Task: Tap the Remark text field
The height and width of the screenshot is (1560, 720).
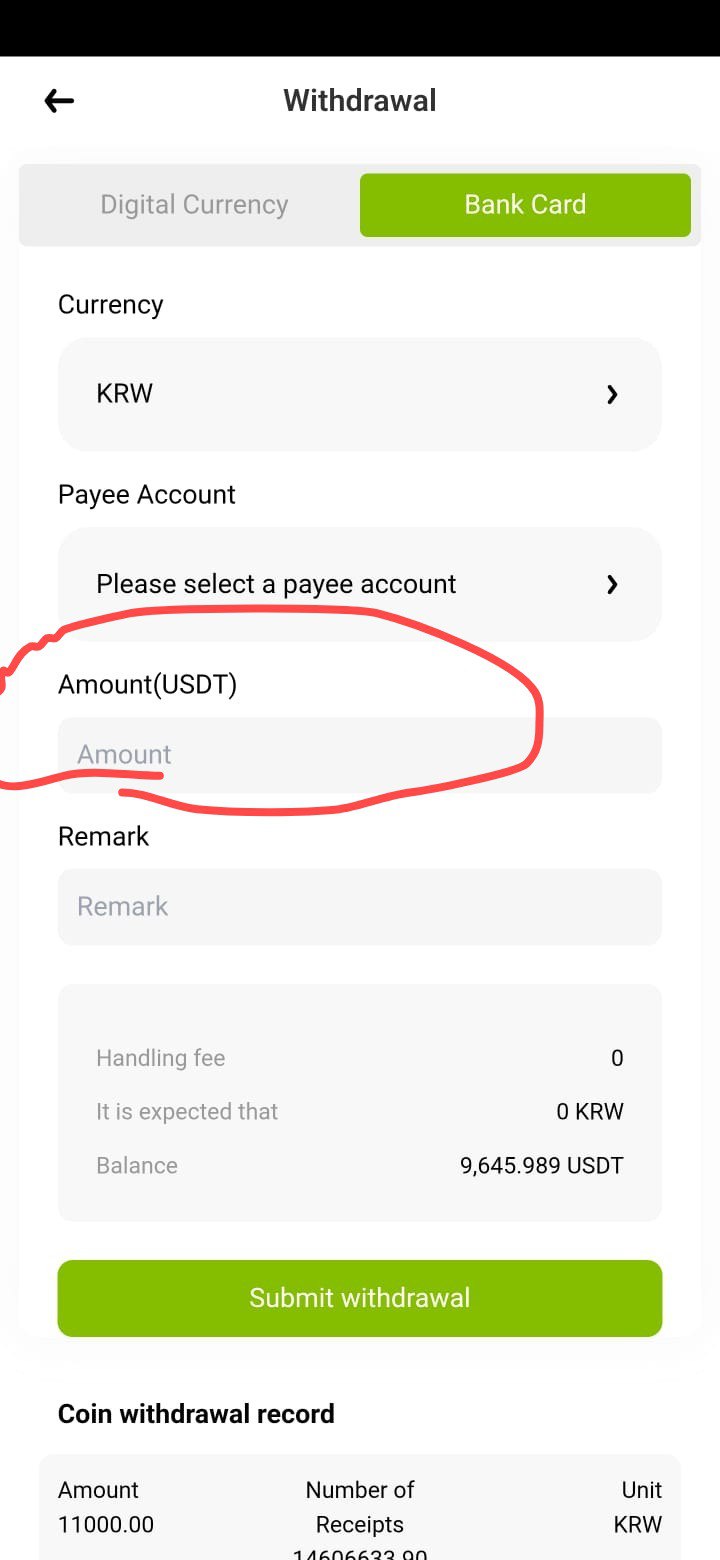Action: [360, 907]
